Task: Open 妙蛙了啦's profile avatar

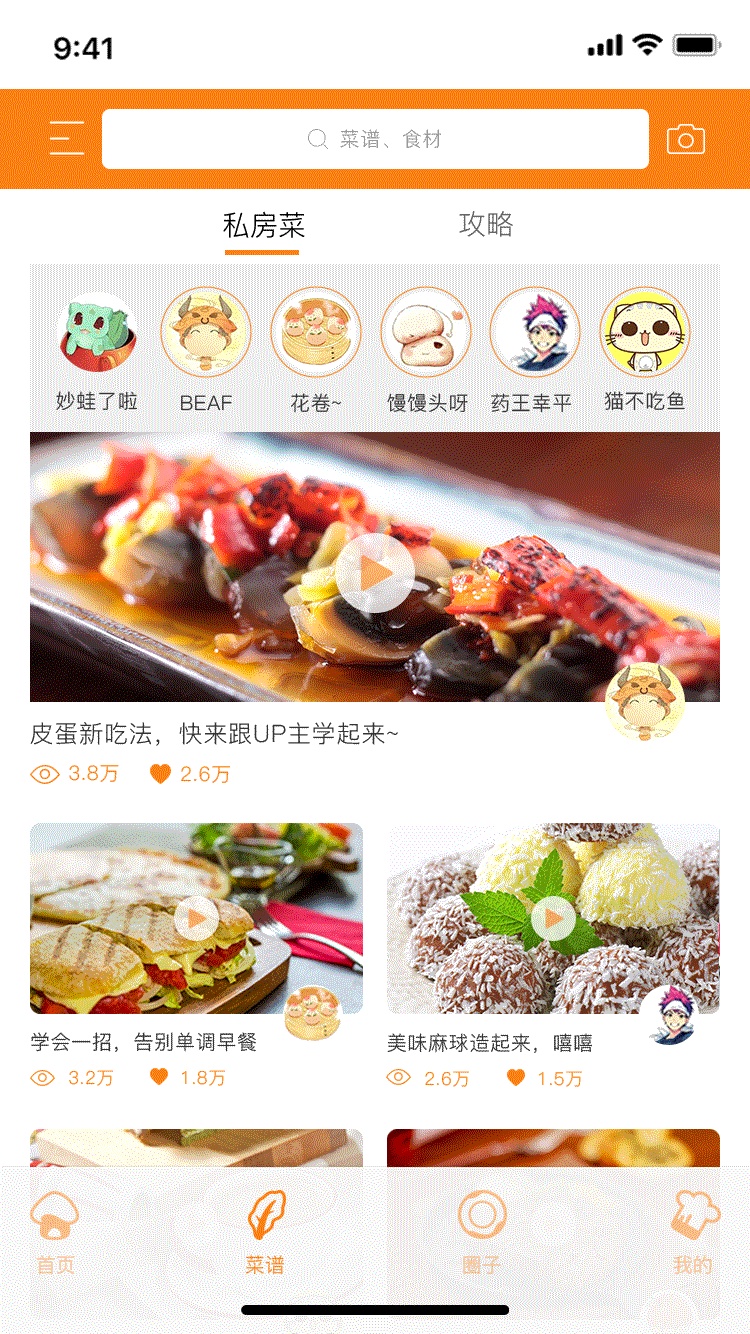Action: click(96, 333)
